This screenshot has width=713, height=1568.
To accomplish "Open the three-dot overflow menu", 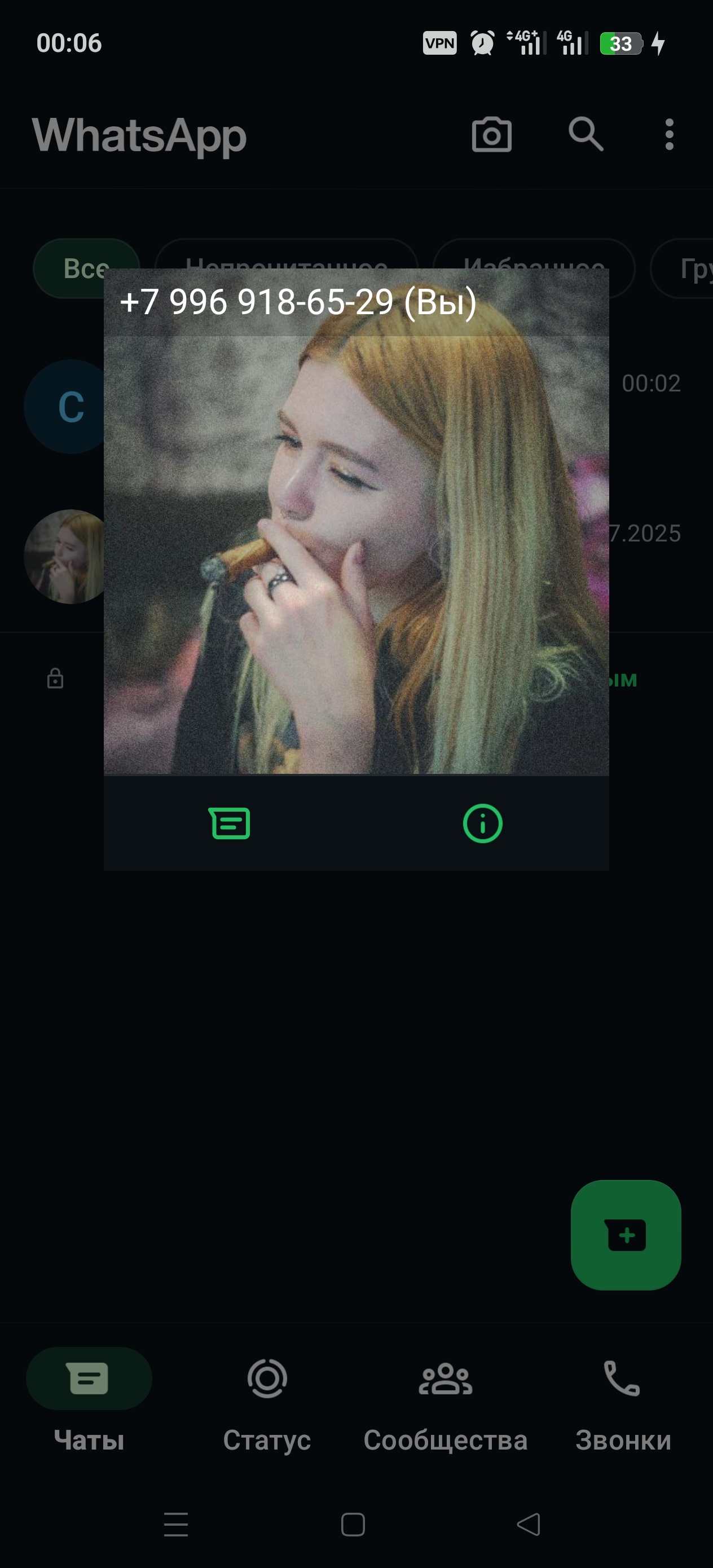I will pyautogui.click(x=669, y=135).
